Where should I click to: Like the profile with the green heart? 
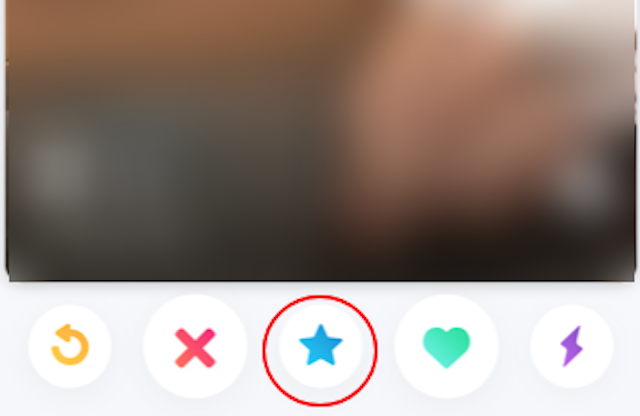[x=446, y=348]
